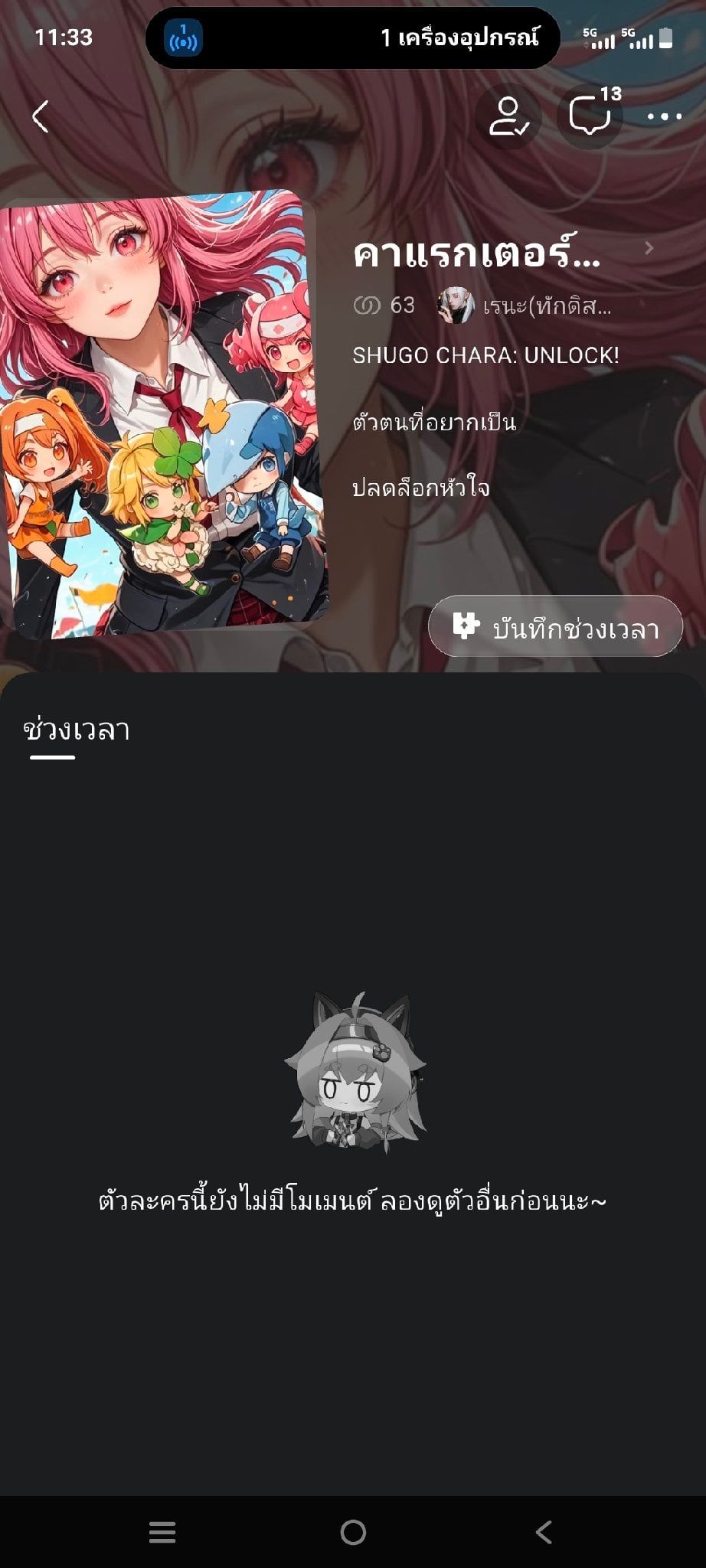Open the recent apps button
Image resolution: width=706 pixels, height=1568 pixels.
162,1532
